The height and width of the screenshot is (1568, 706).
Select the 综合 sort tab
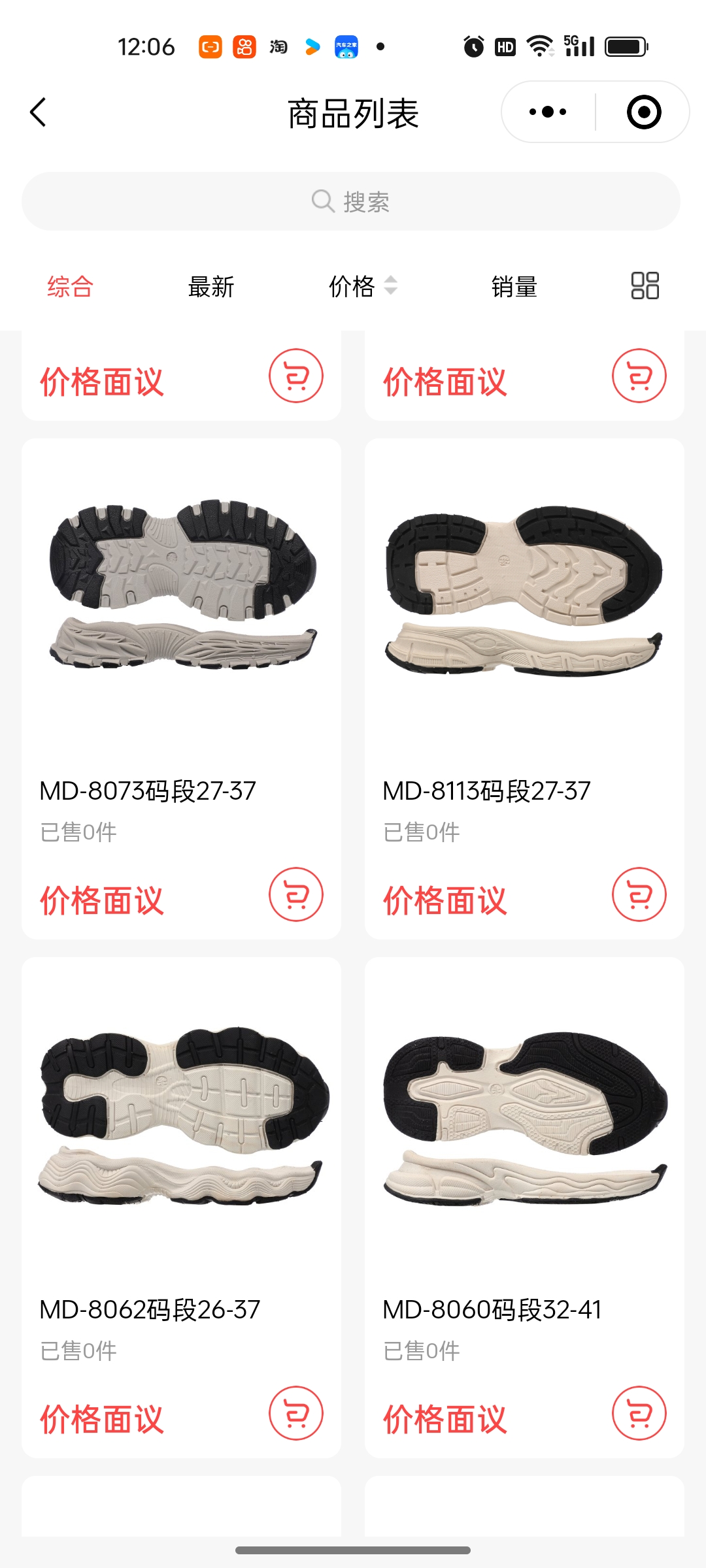coord(70,286)
